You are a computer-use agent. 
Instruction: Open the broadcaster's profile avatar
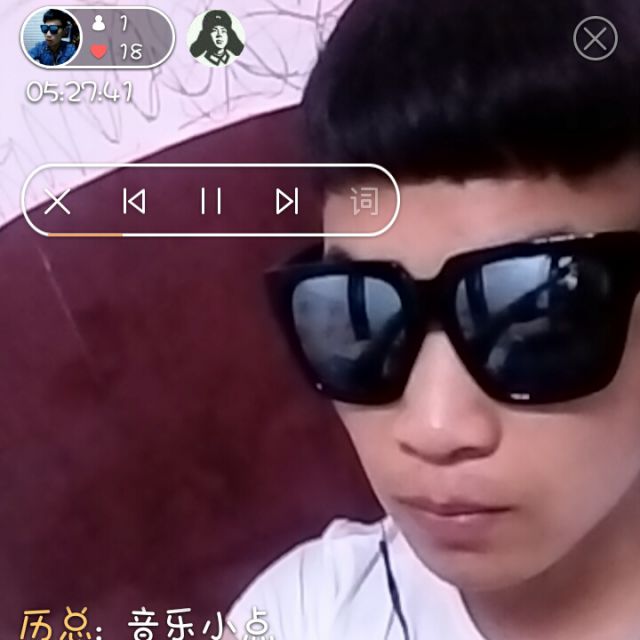pyautogui.click(x=52, y=37)
